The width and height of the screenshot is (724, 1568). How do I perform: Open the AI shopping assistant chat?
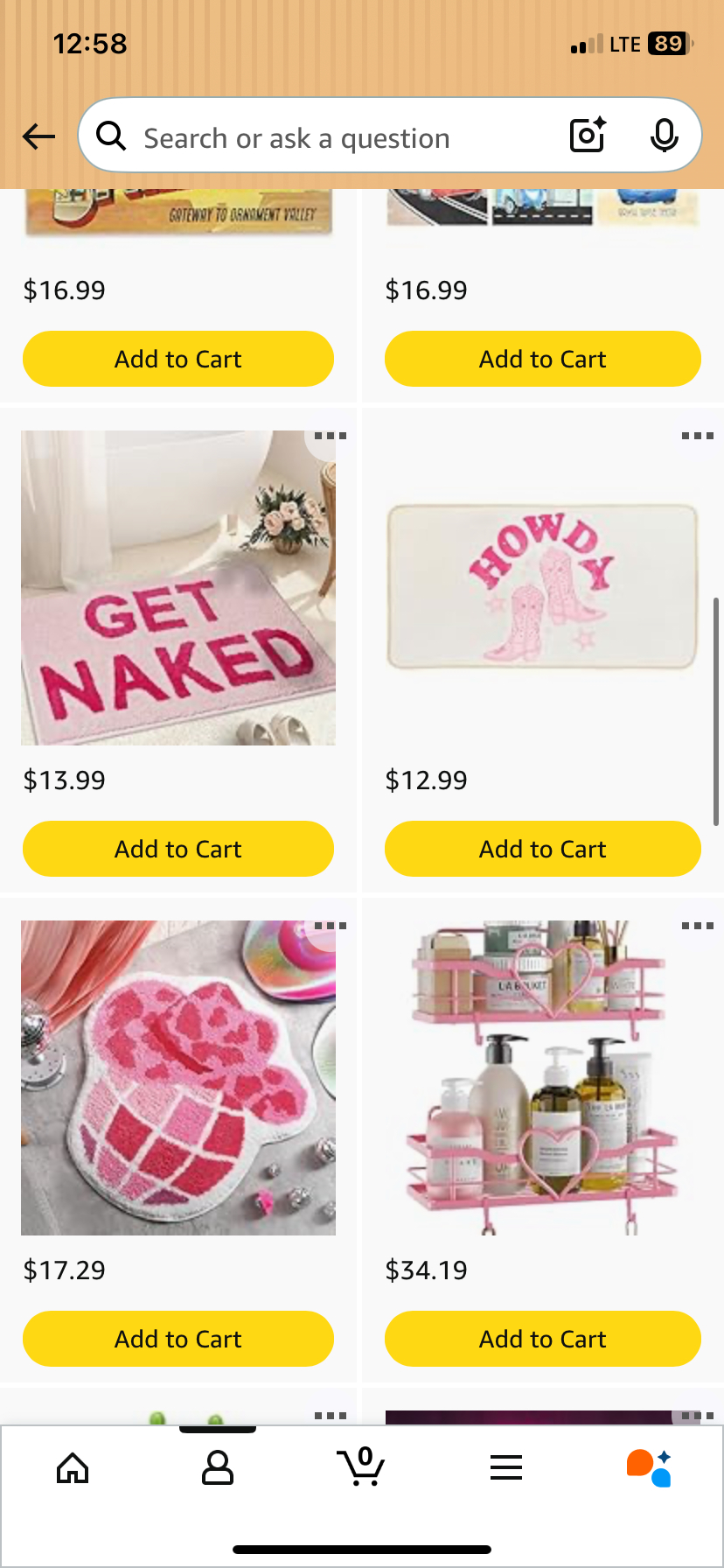tap(649, 1468)
